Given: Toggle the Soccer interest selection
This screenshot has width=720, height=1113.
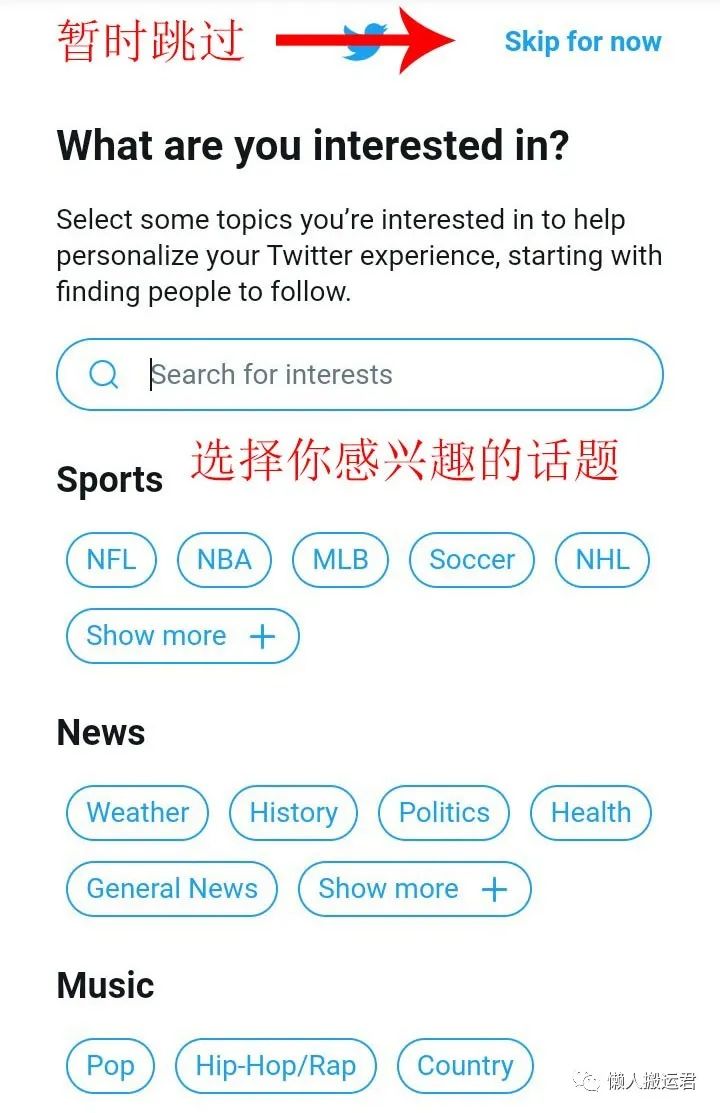Looking at the screenshot, I should [471, 560].
